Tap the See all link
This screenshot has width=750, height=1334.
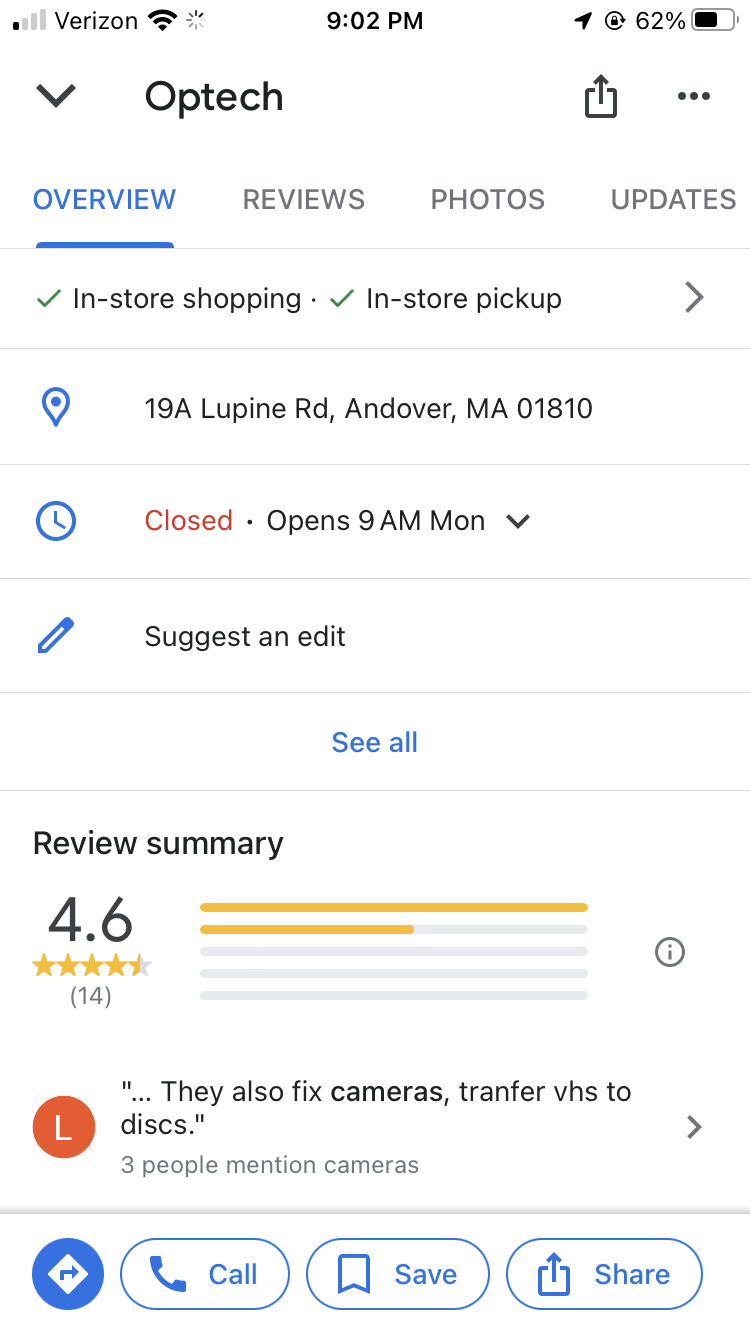tap(375, 742)
